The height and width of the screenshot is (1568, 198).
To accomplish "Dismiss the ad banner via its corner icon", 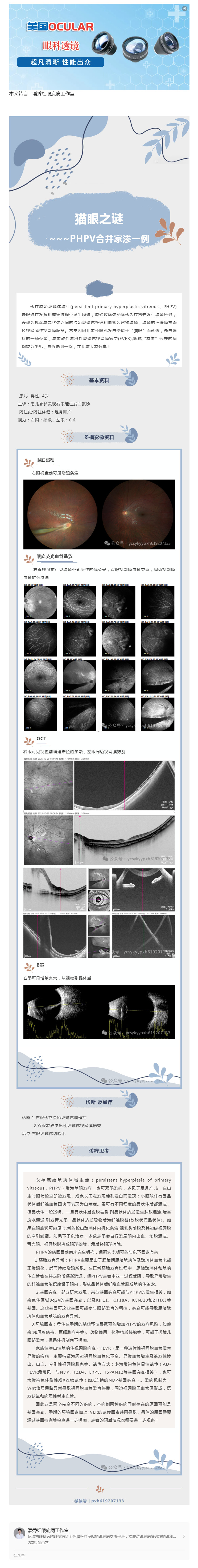I will tap(185, 9).
